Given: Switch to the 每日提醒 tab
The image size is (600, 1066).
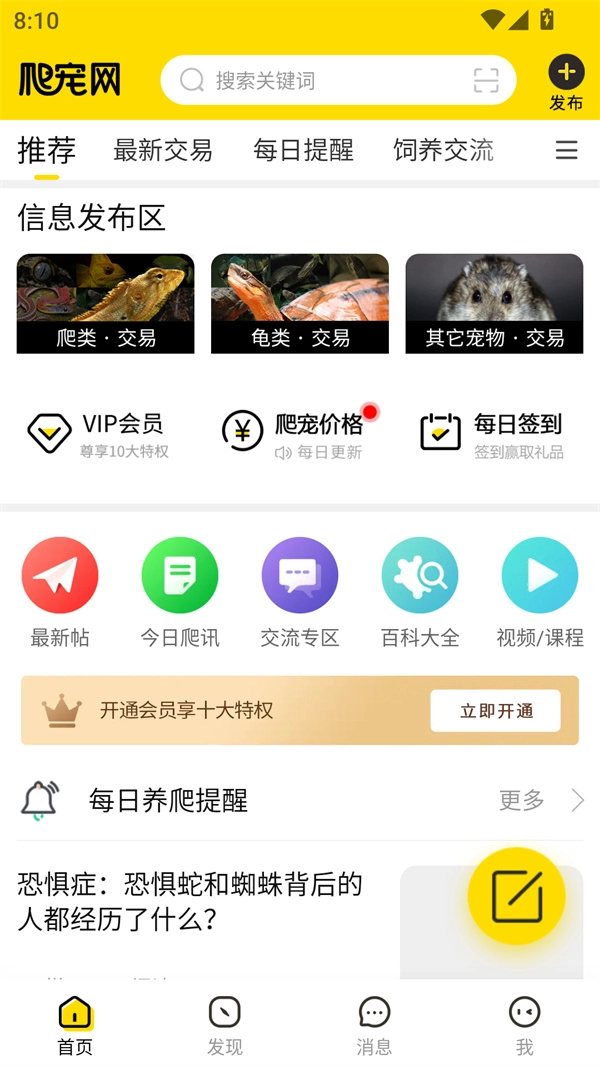Looking at the screenshot, I should (x=303, y=150).
